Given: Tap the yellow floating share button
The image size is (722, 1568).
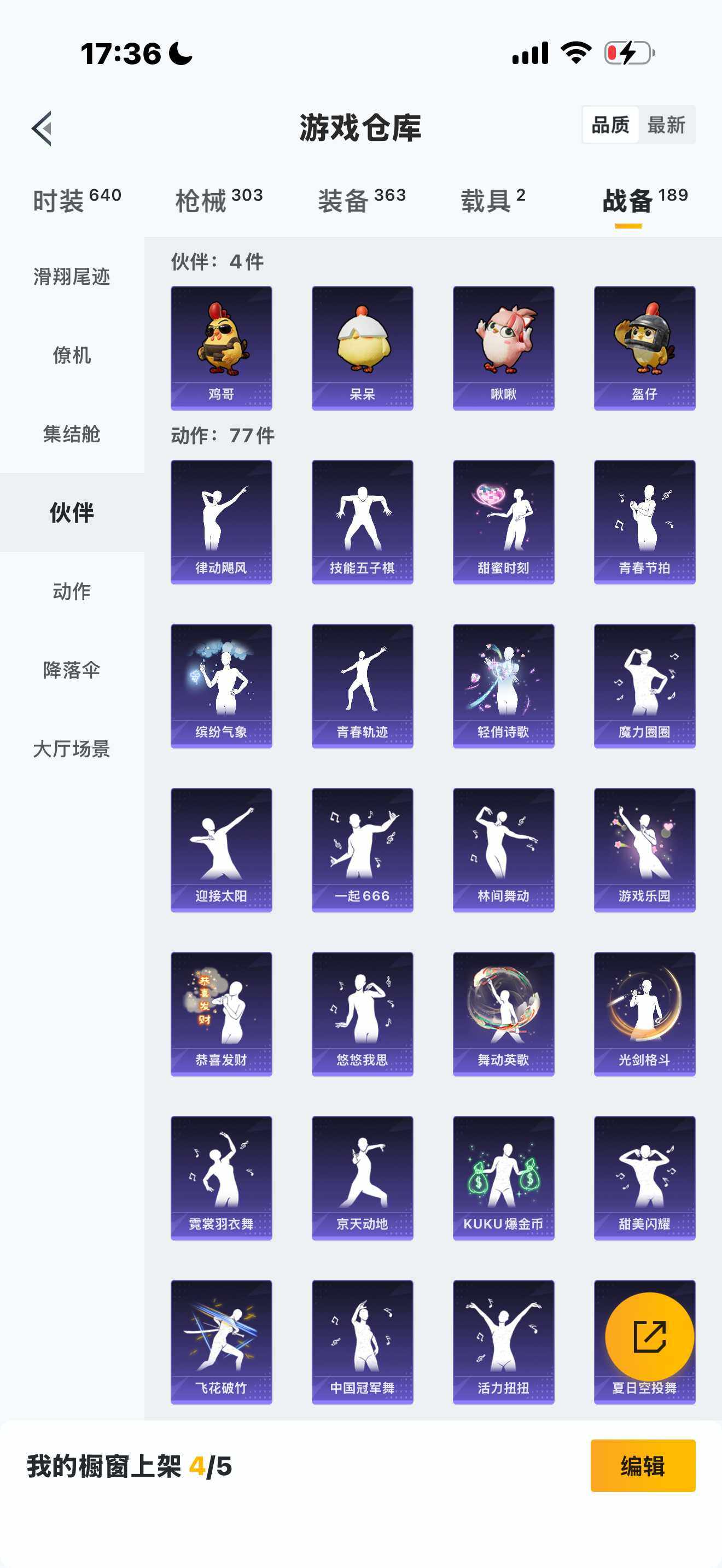Looking at the screenshot, I should point(649,1336).
